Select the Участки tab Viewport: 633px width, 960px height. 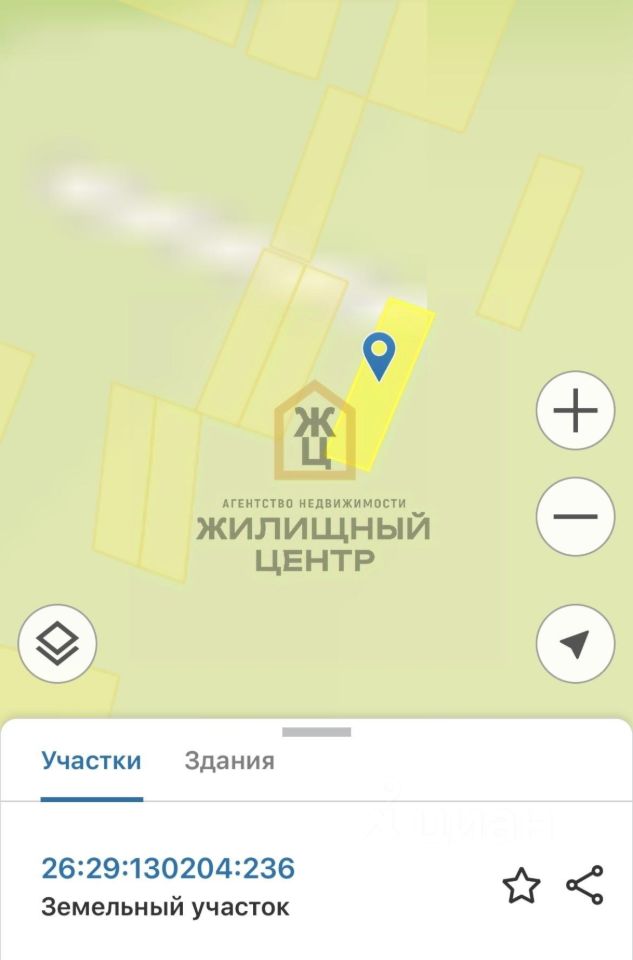91,761
